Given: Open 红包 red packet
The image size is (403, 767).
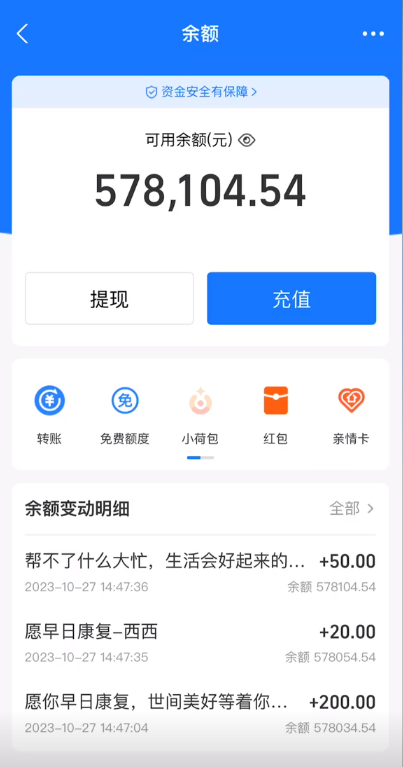Looking at the screenshot, I should coord(275,415).
